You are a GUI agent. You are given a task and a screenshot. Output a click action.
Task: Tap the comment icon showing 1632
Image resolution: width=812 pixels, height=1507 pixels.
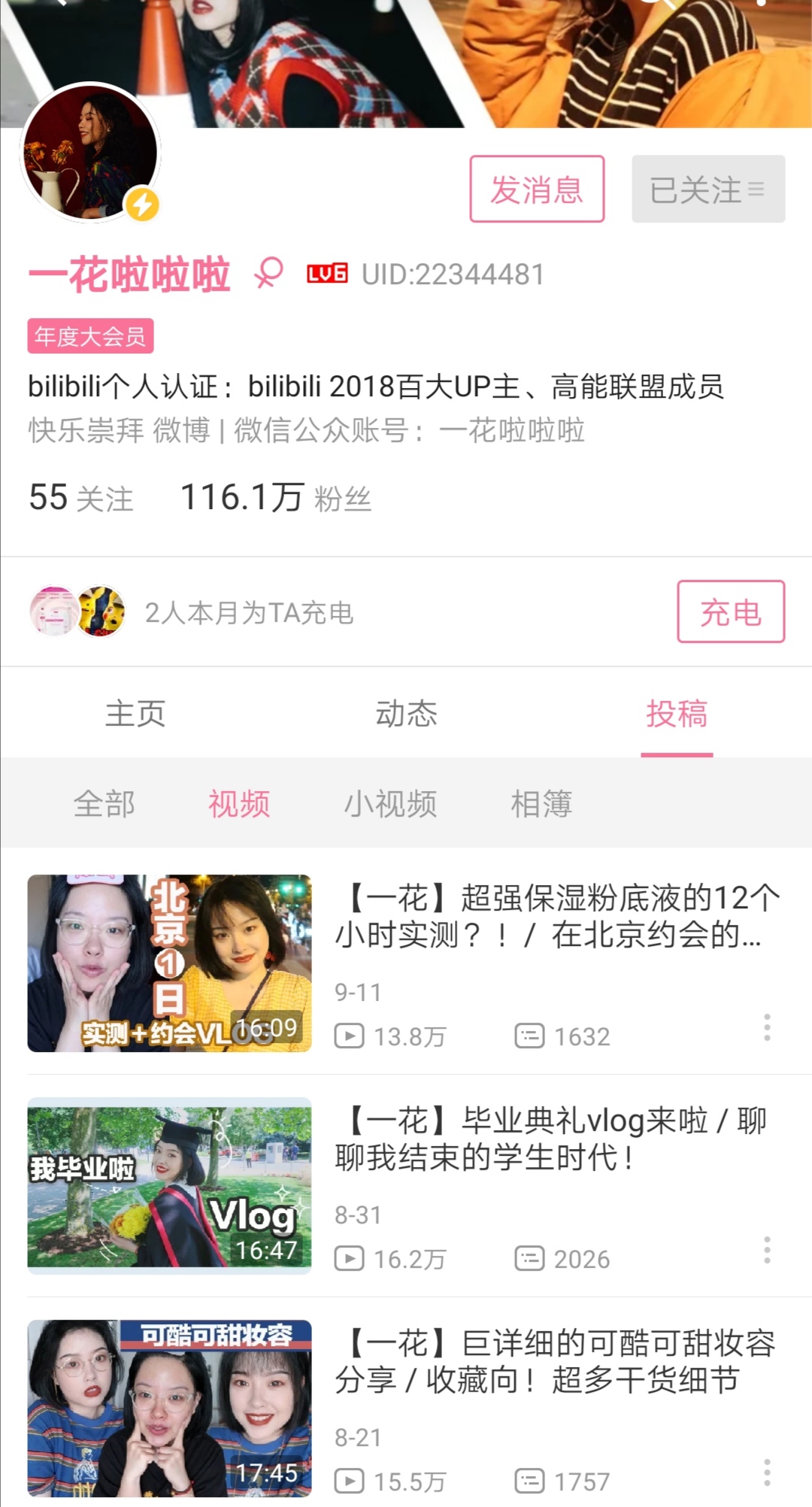coord(532,1034)
